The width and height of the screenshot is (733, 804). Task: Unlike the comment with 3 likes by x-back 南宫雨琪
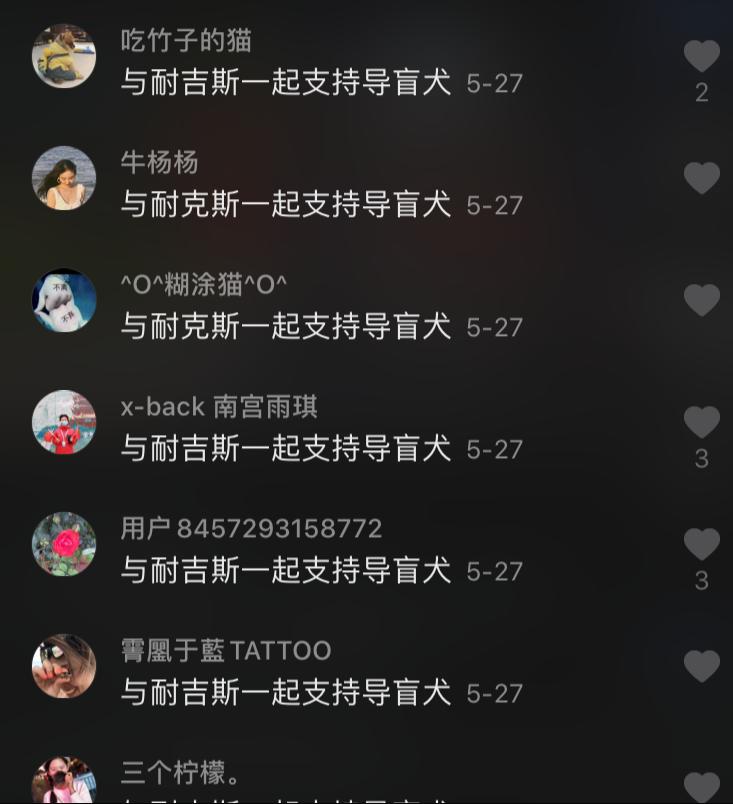coord(701,423)
